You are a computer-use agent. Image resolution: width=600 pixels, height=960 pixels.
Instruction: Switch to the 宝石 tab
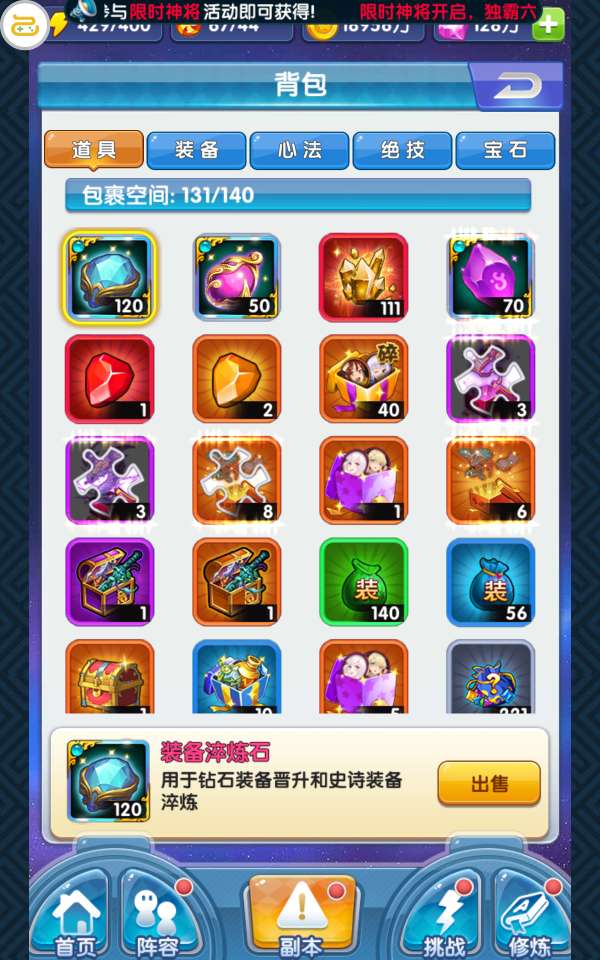(505, 150)
